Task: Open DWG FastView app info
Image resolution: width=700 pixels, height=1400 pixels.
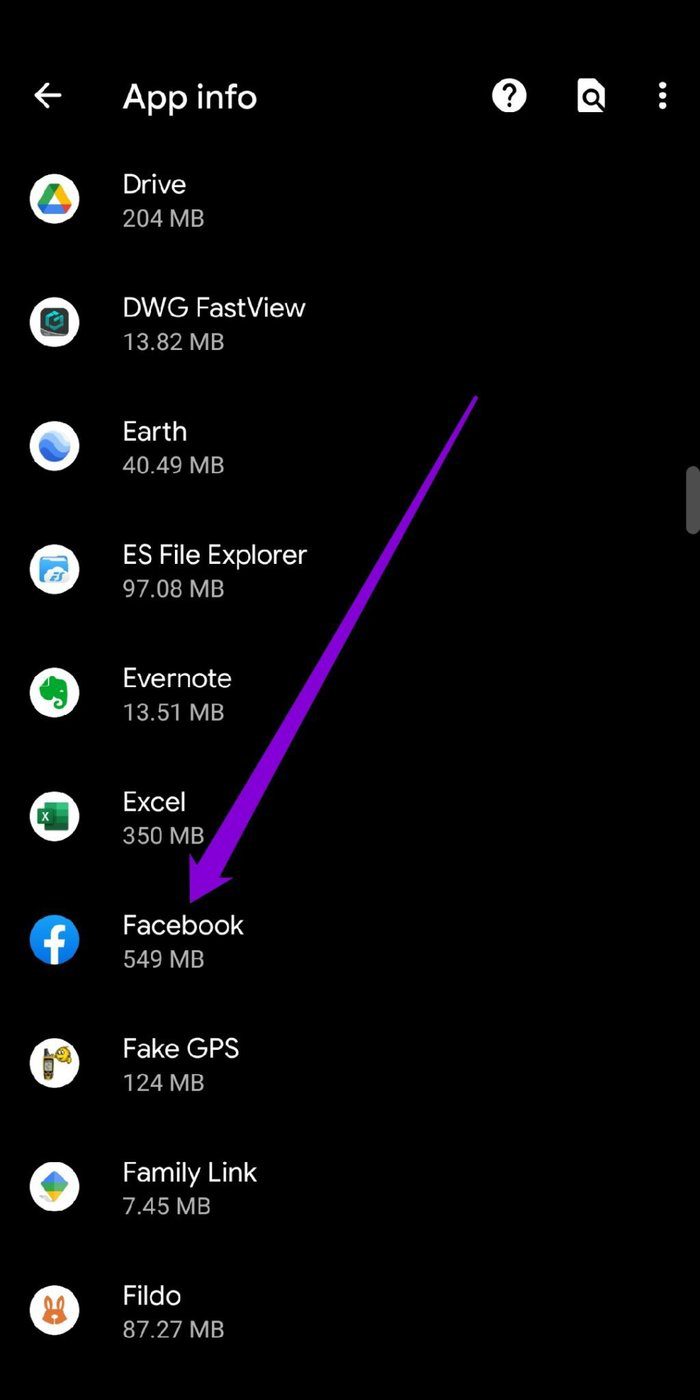Action: (x=350, y=324)
